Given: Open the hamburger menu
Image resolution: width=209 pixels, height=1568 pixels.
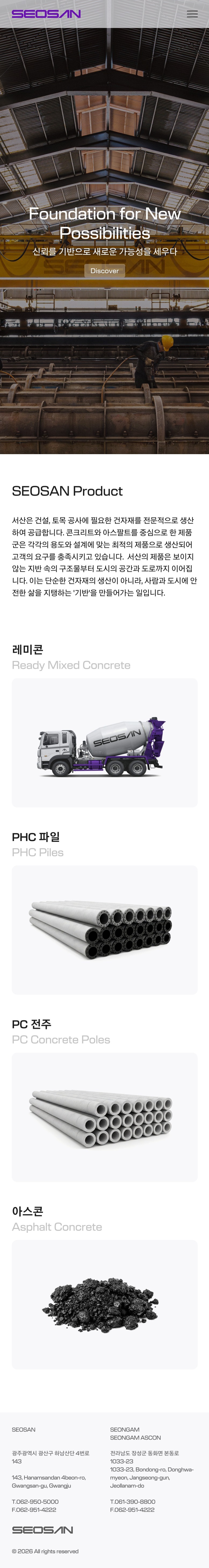Looking at the screenshot, I should click(x=192, y=14).
